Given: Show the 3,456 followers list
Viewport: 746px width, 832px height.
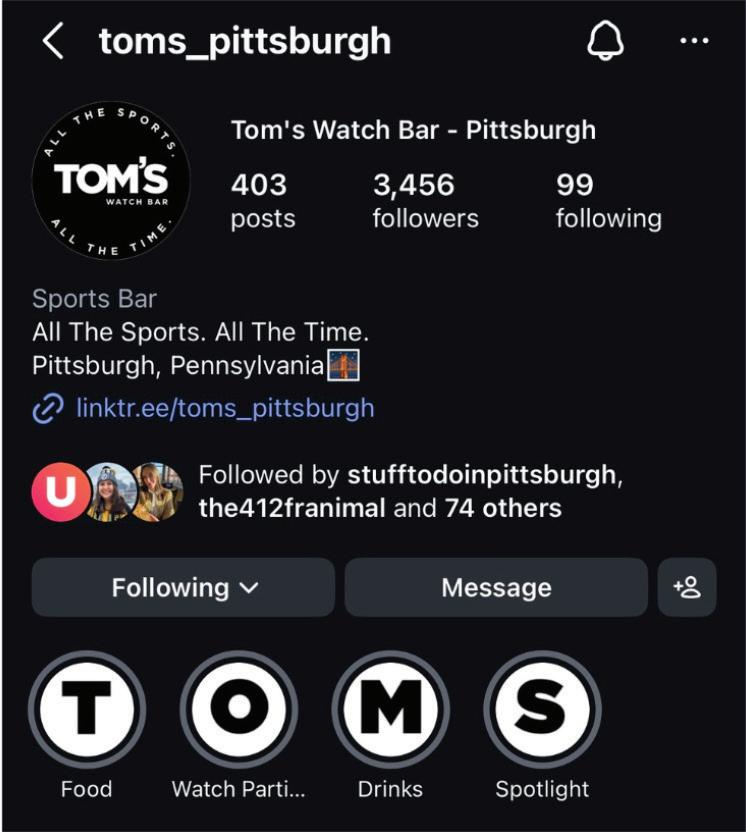Looking at the screenshot, I should (x=424, y=200).
